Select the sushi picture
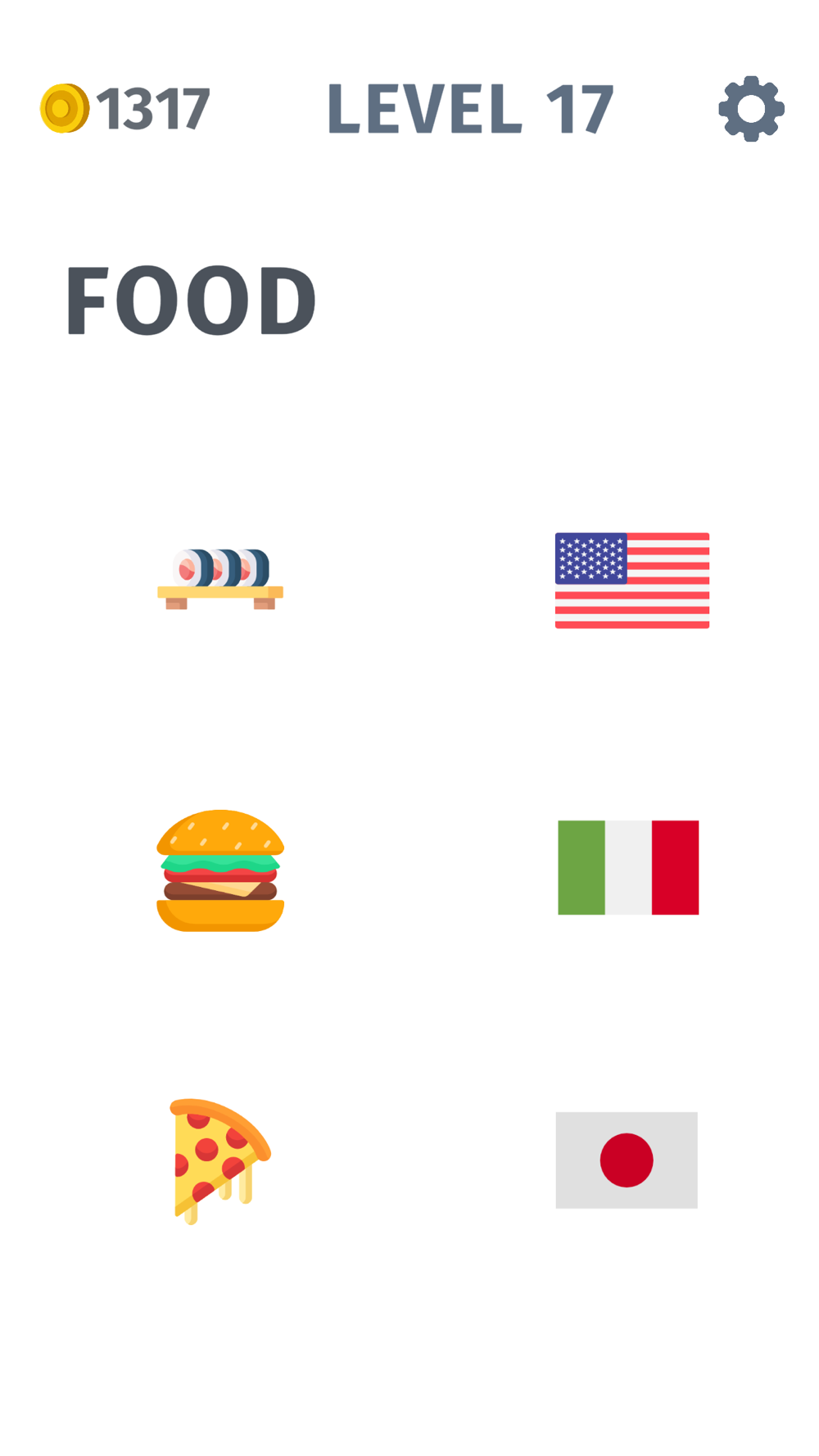The width and height of the screenshot is (819, 1456). click(x=220, y=579)
